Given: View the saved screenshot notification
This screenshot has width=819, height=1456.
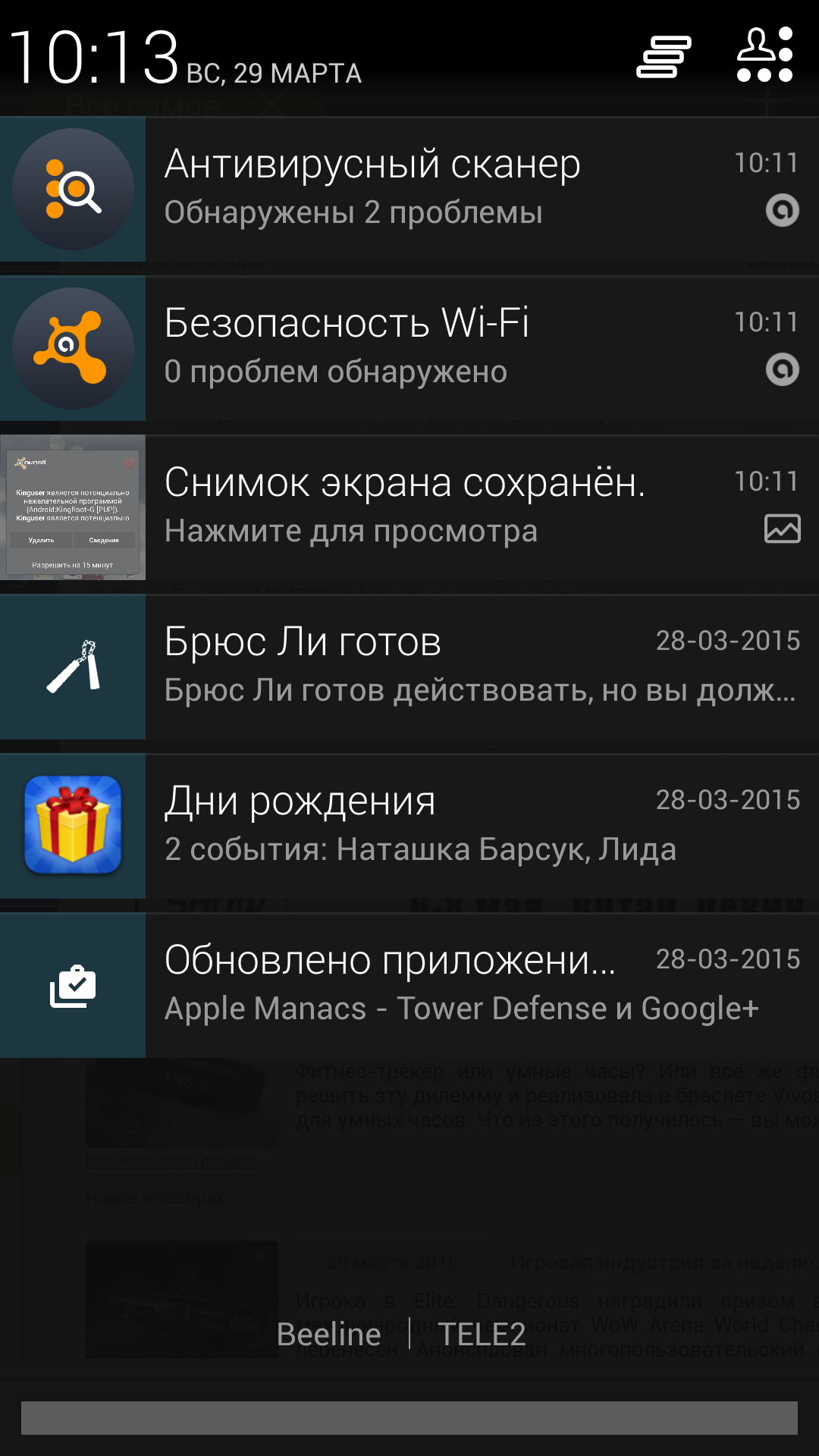Looking at the screenshot, I should coord(455,508).
